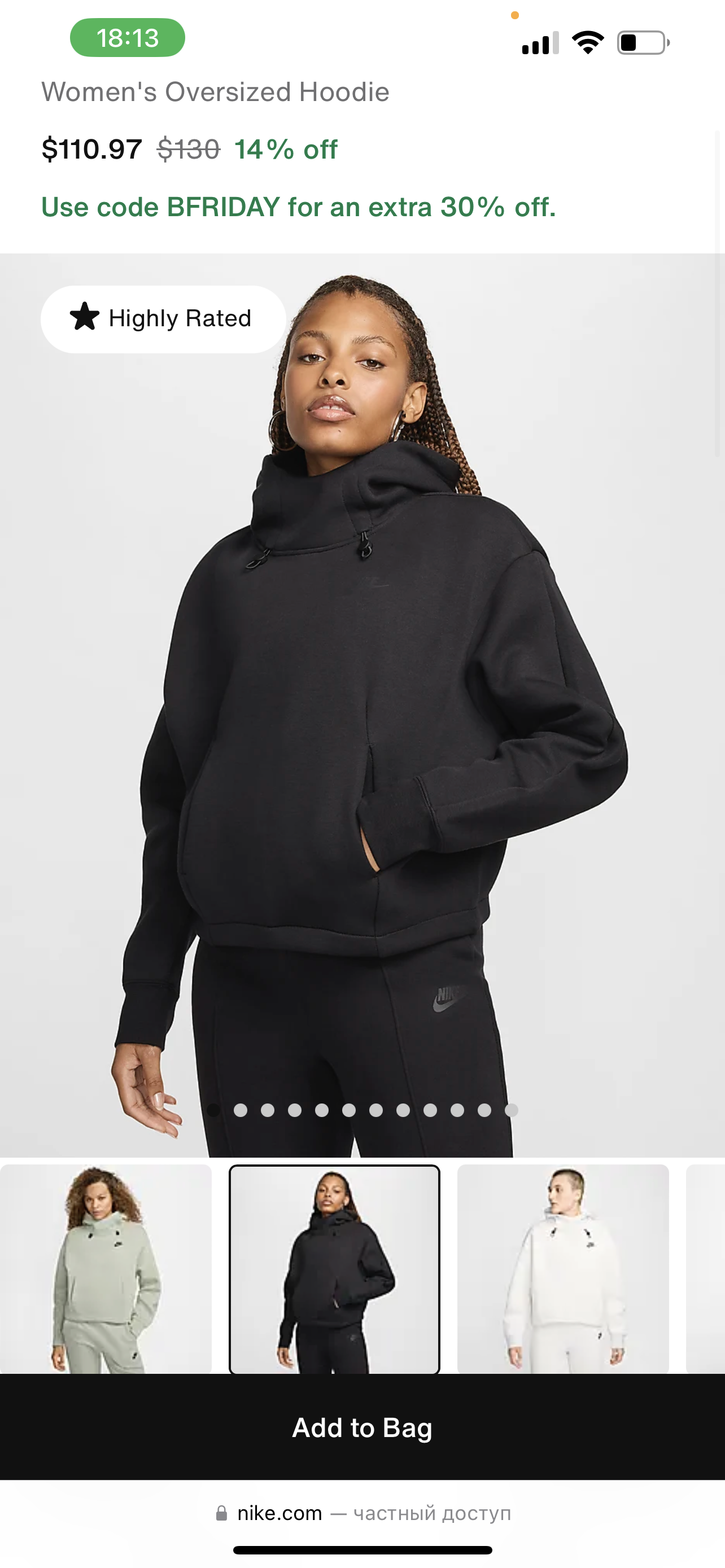Open the main black hoodie product photo

tap(362, 700)
